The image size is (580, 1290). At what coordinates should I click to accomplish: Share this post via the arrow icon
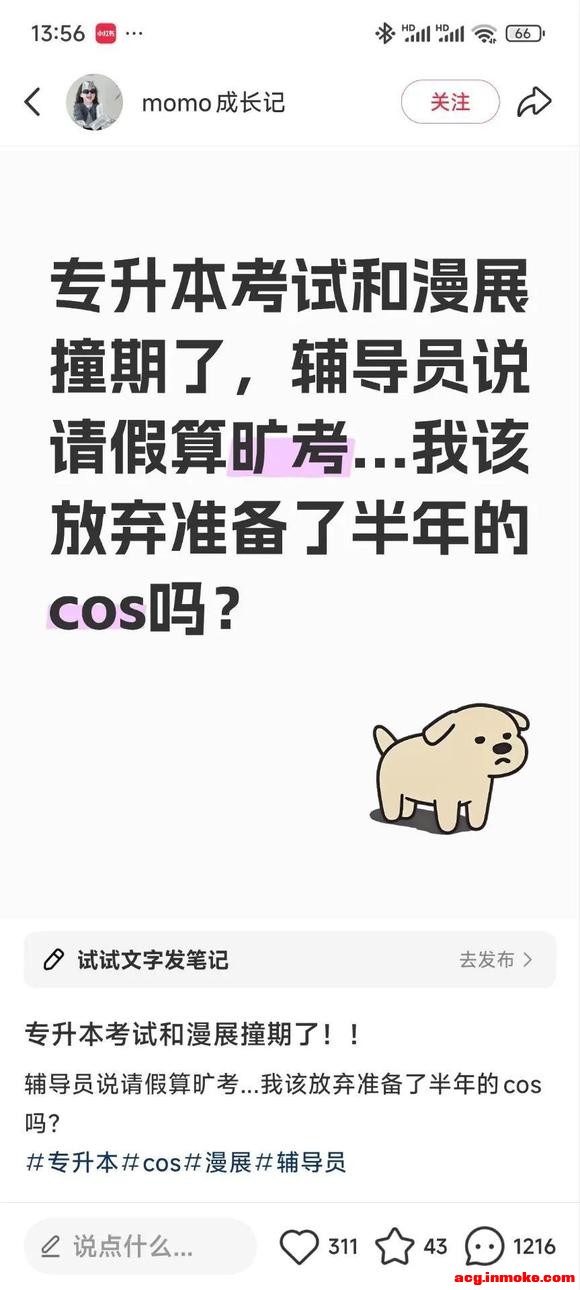(535, 101)
